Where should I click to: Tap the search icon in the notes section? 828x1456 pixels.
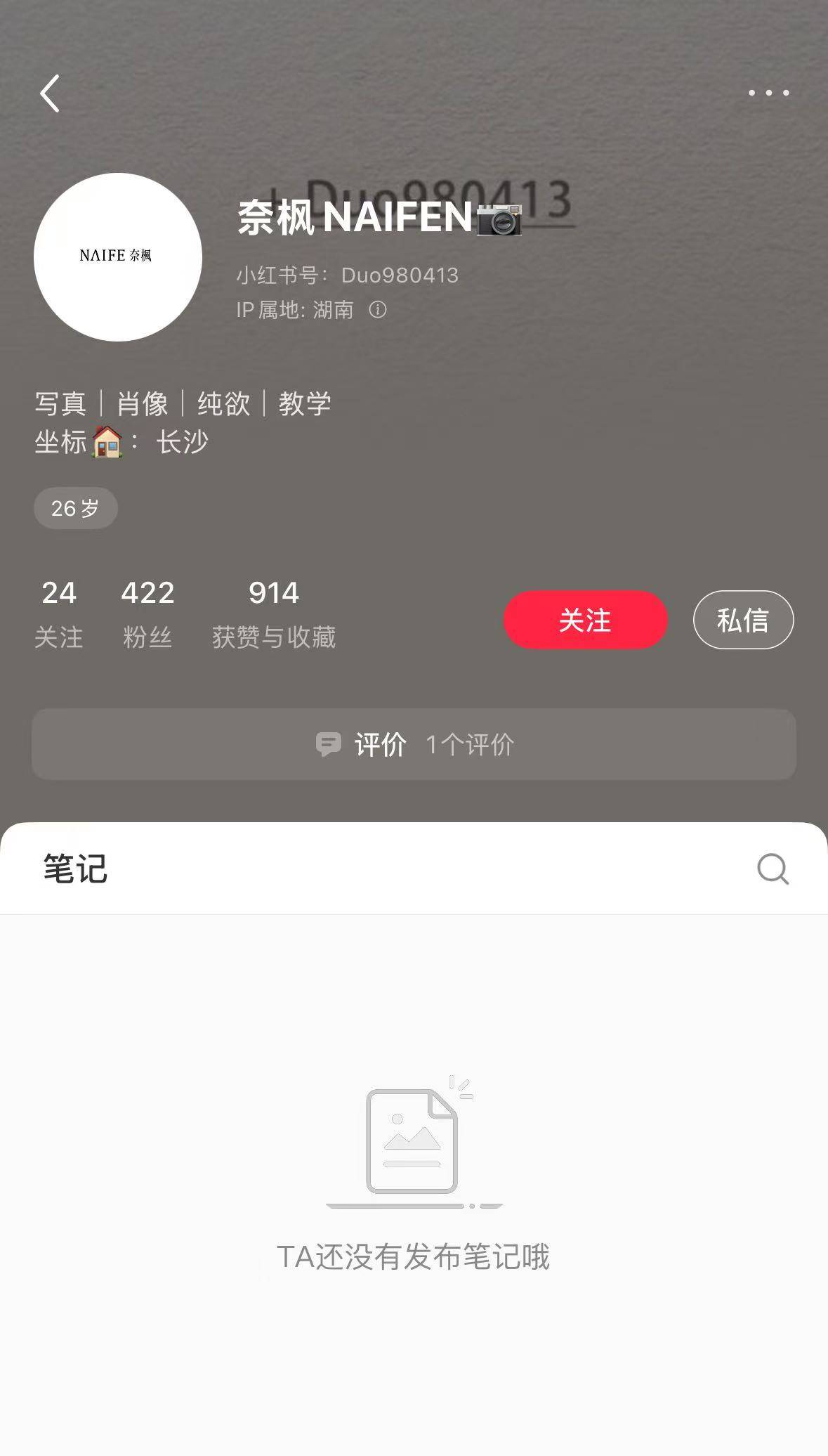pyautogui.click(x=772, y=870)
